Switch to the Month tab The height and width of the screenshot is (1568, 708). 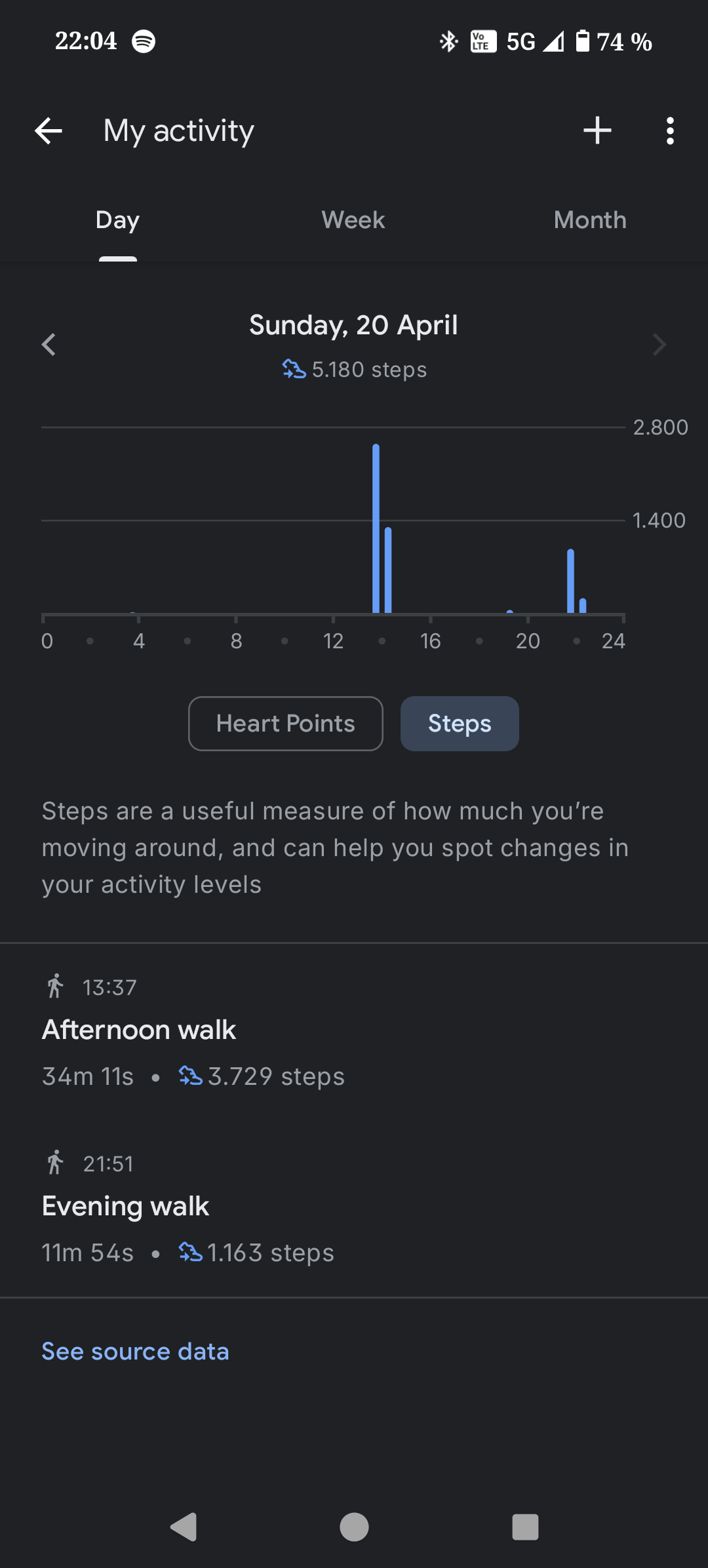point(590,220)
